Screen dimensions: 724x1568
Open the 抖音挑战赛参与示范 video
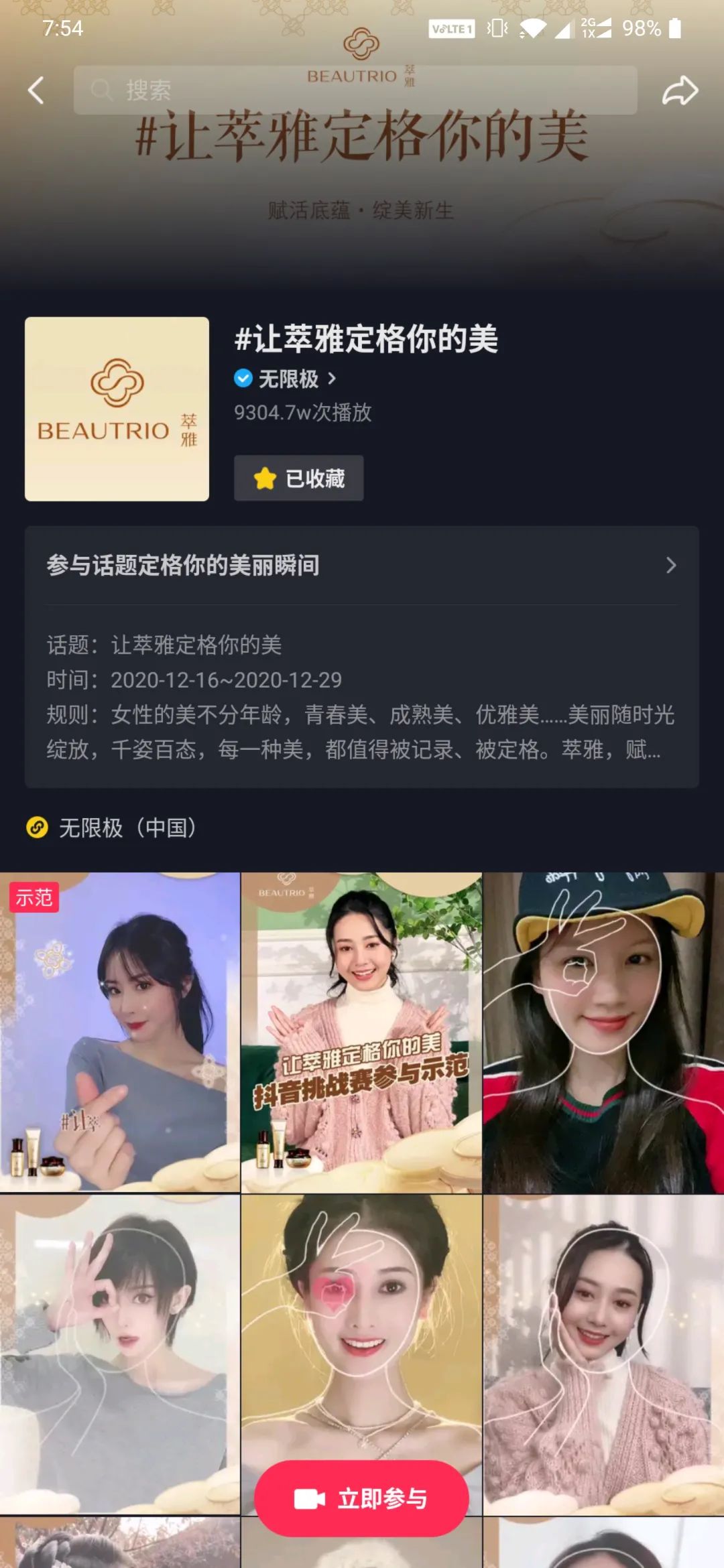click(x=361, y=1032)
